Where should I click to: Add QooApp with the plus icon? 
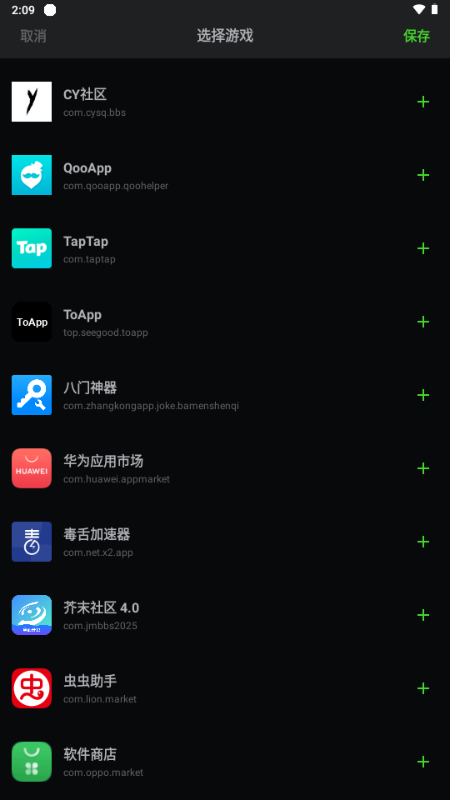coord(423,176)
